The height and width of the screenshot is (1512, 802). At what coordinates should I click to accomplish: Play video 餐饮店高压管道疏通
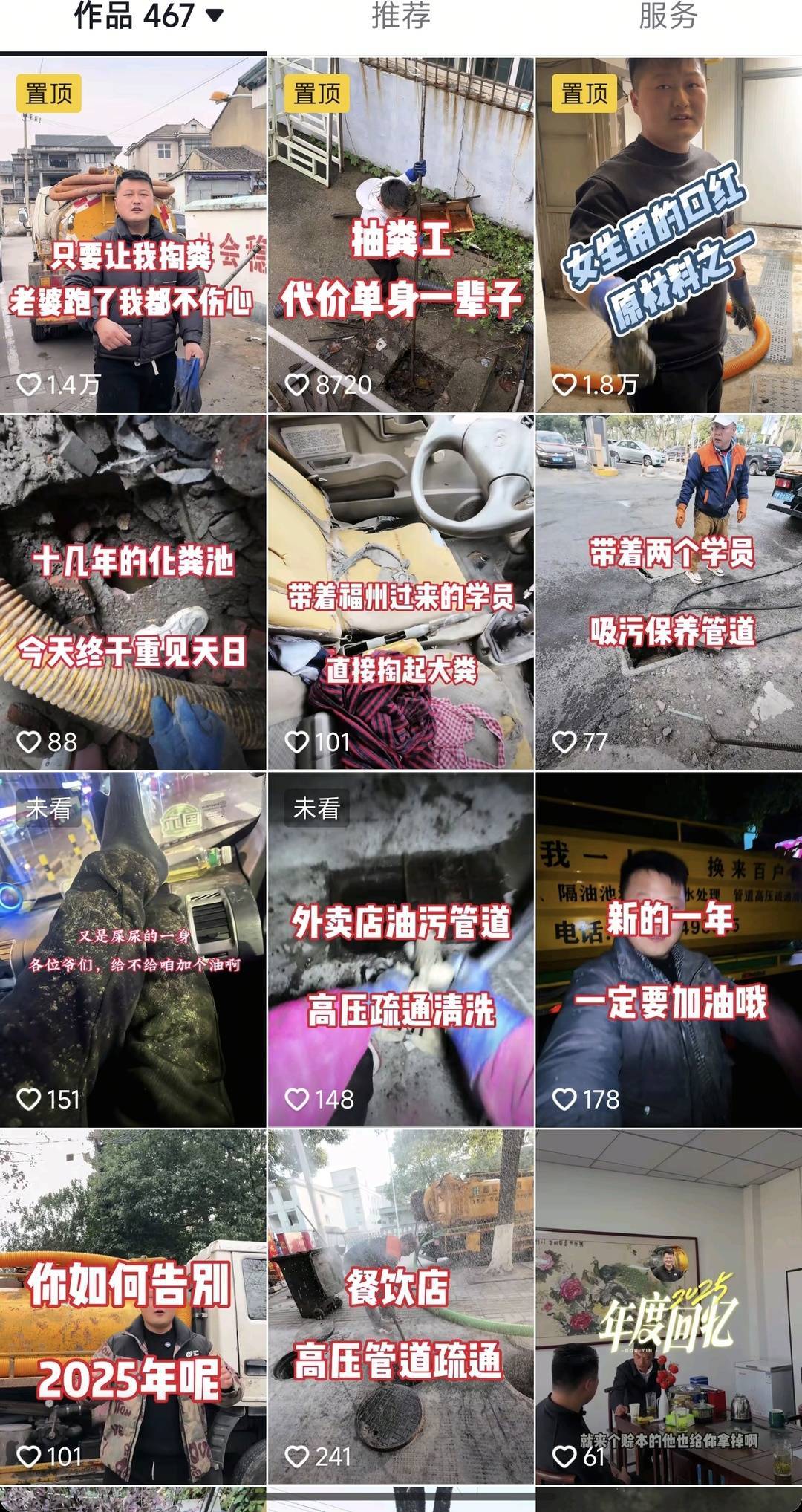[x=400, y=1307]
